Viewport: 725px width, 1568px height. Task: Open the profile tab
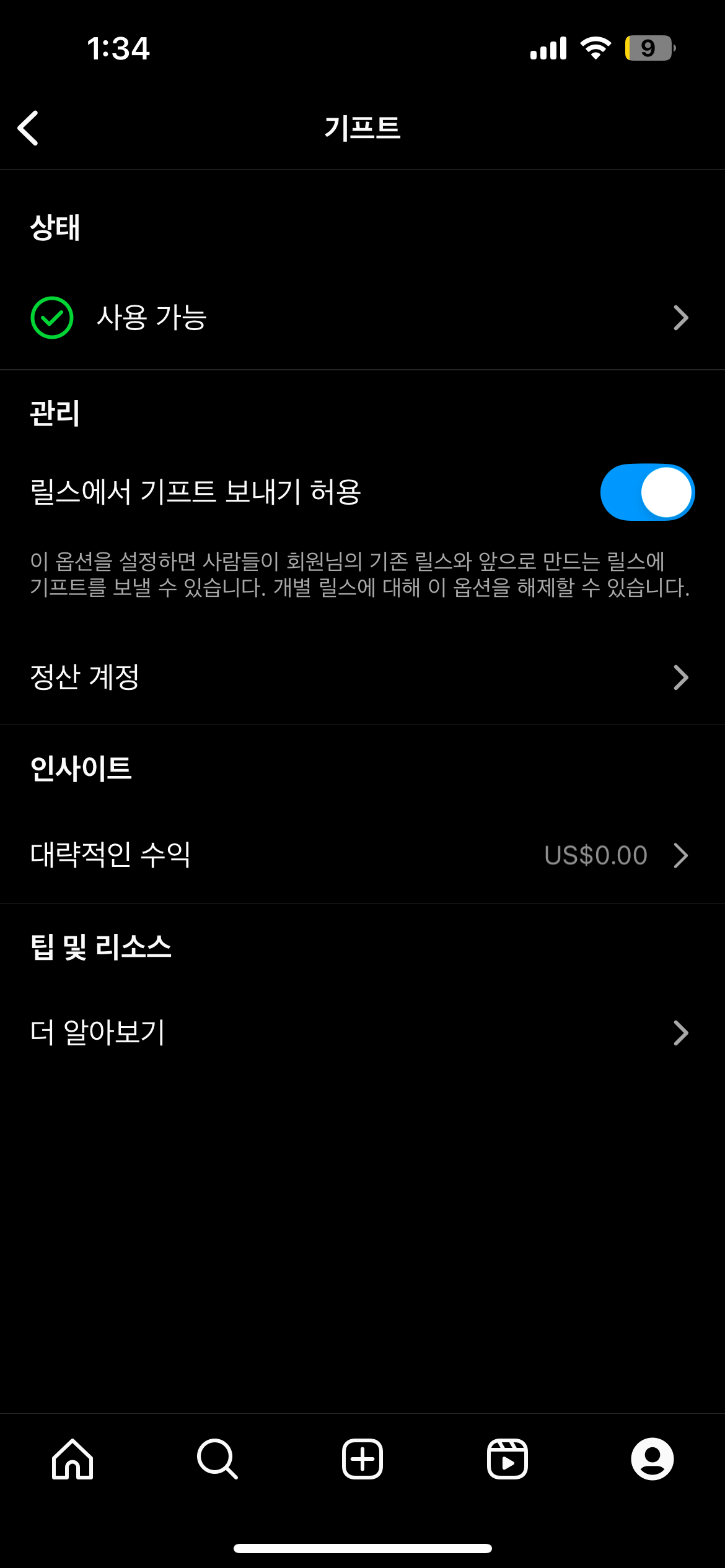tap(652, 1459)
